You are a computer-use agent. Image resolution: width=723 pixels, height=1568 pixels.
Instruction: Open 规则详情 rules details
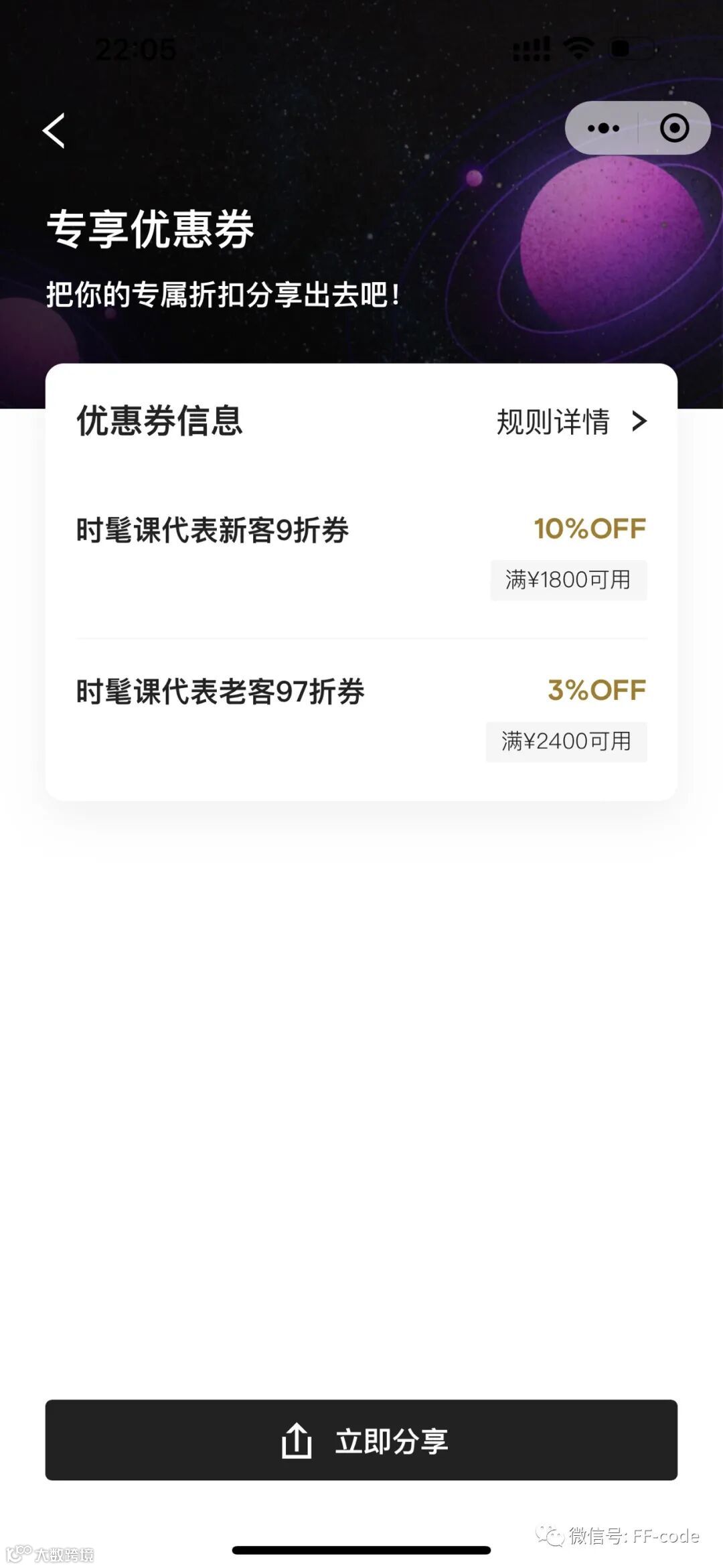click(x=571, y=421)
